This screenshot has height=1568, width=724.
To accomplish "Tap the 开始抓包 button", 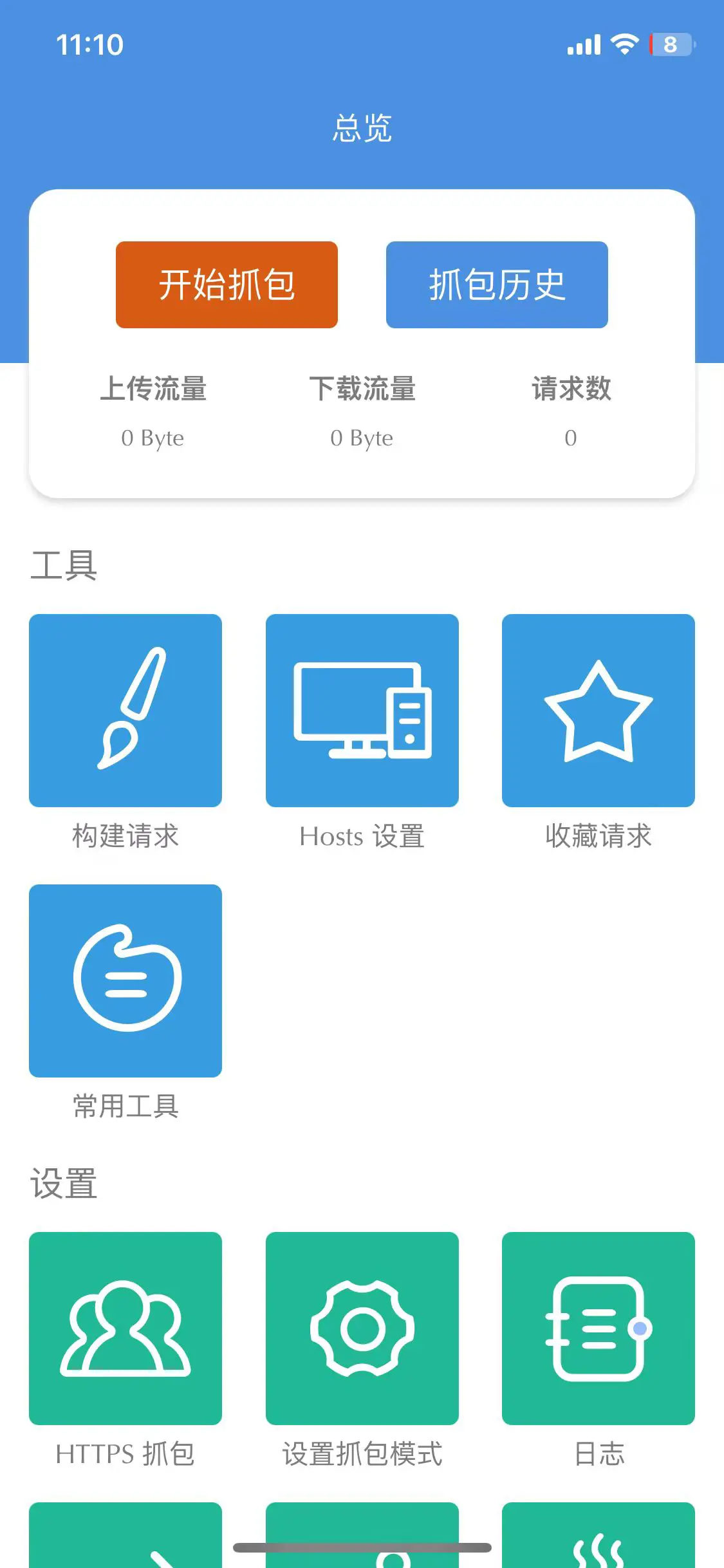I will tap(227, 285).
